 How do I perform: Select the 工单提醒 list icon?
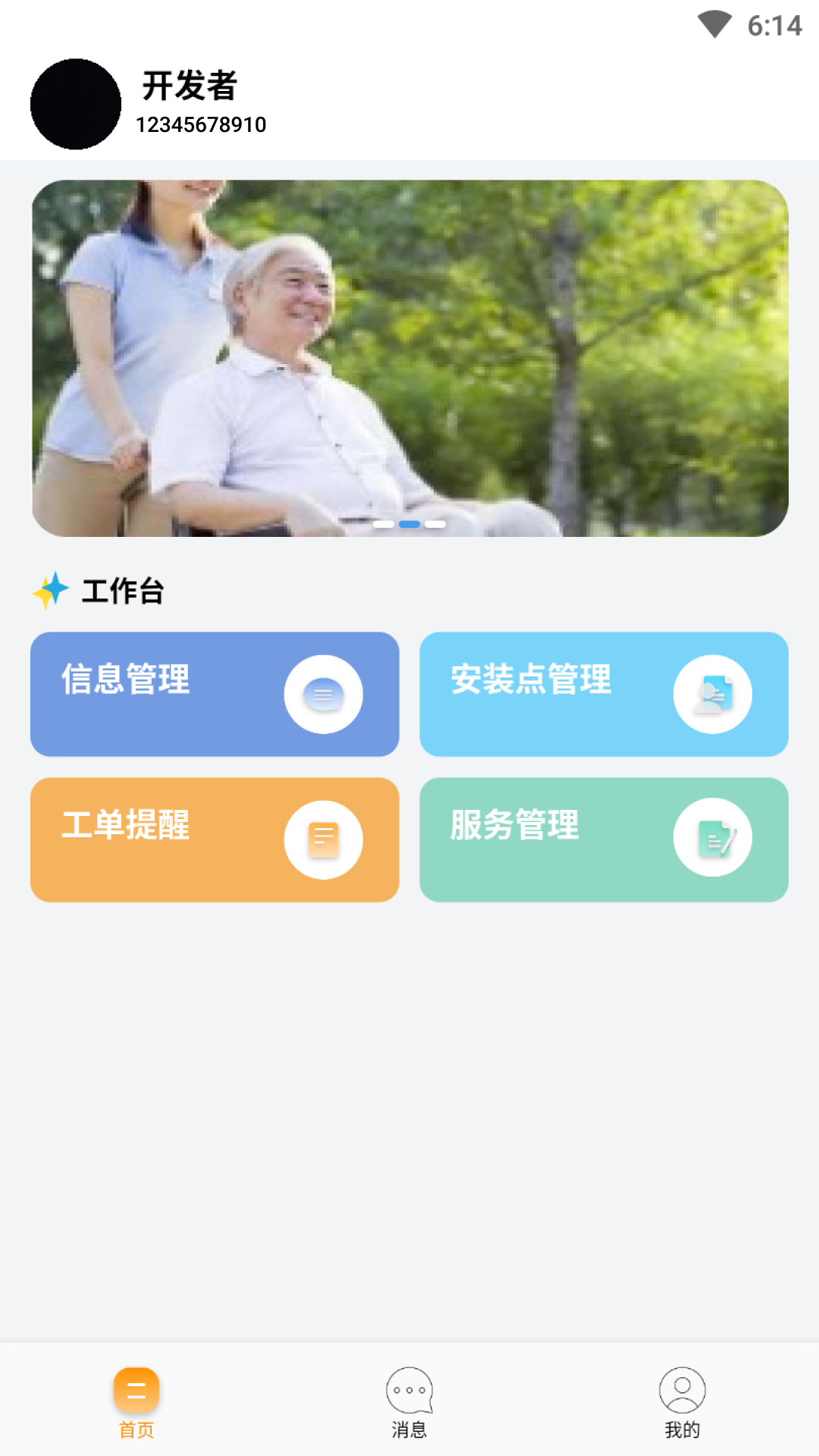pyautogui.click(x=324, y=839)
